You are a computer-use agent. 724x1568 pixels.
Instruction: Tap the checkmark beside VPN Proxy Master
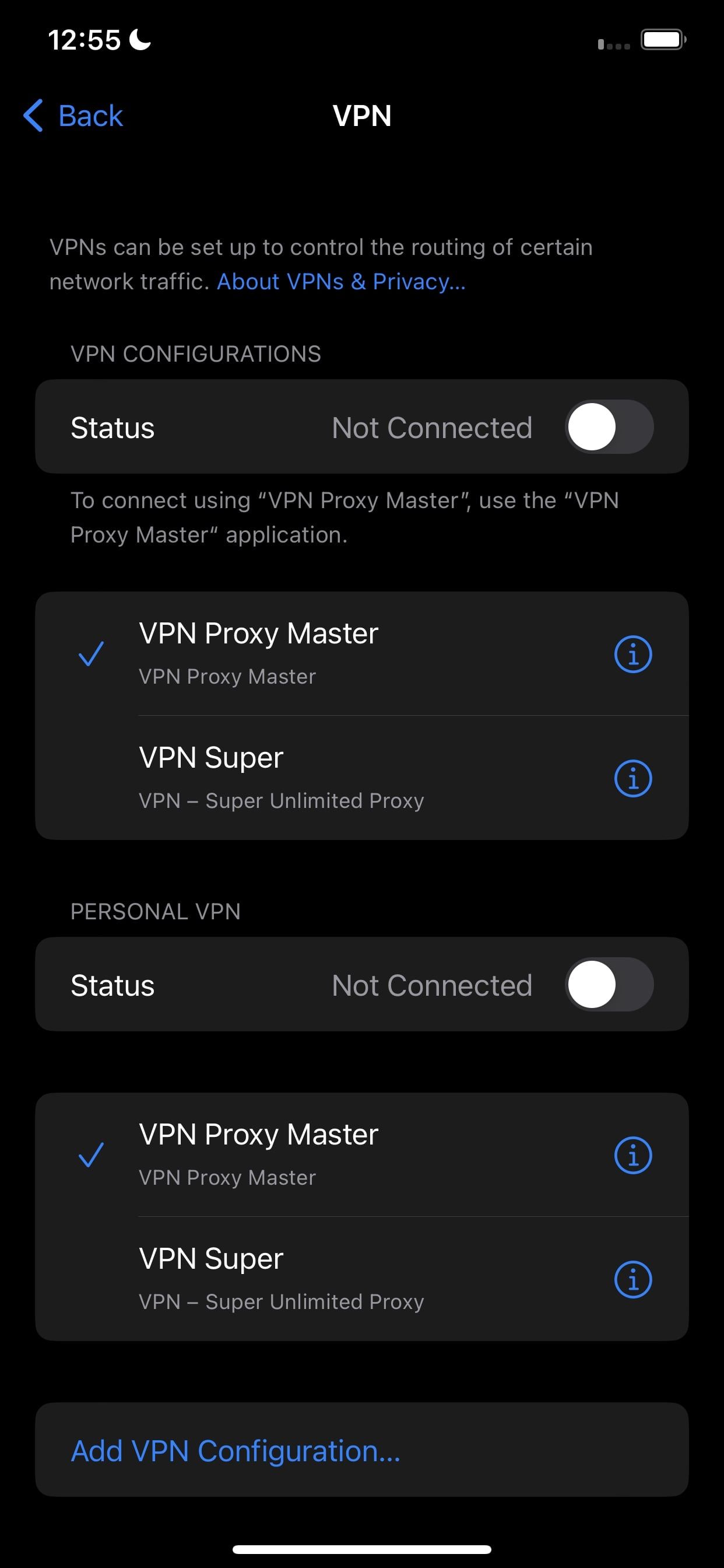(92, 654)
